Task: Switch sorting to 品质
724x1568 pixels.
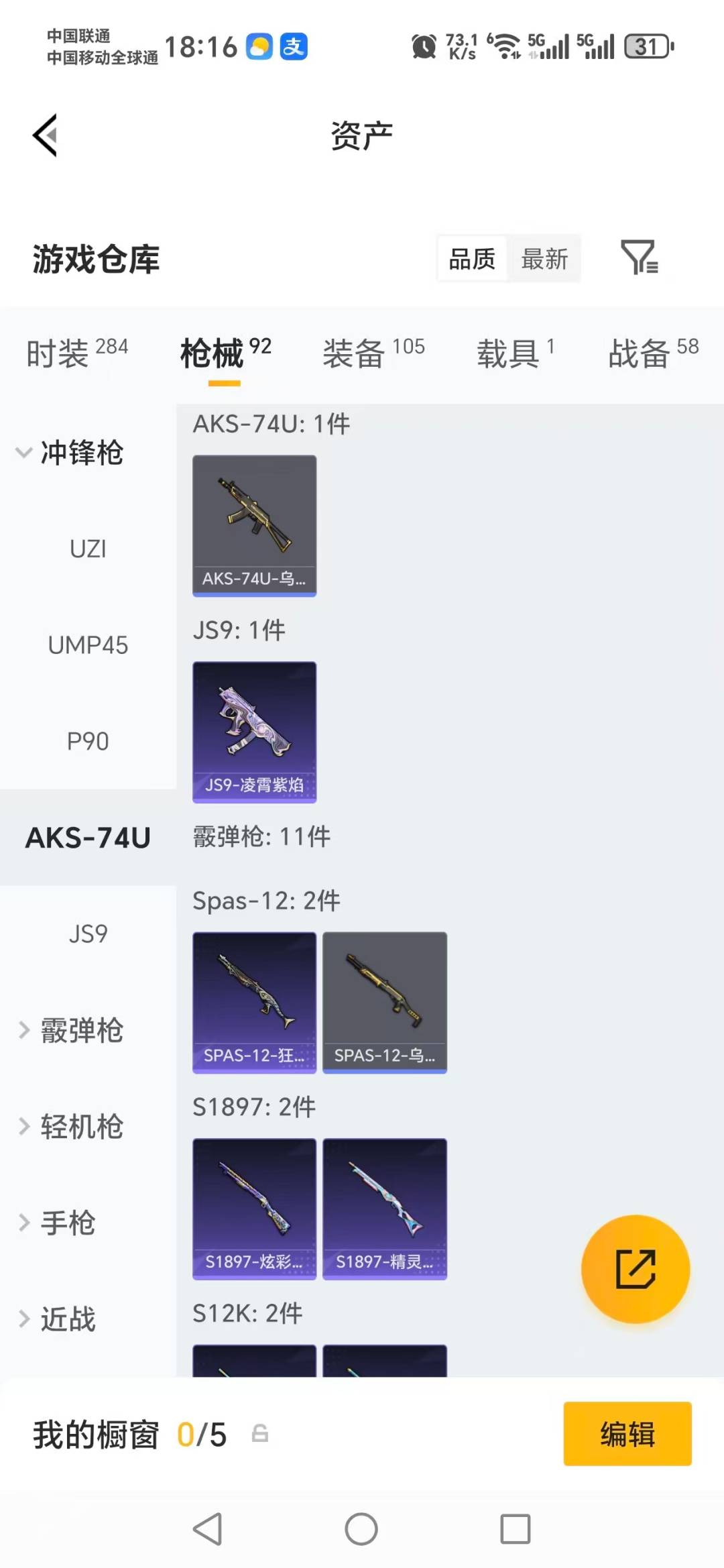Action: [x=471, y=258]
